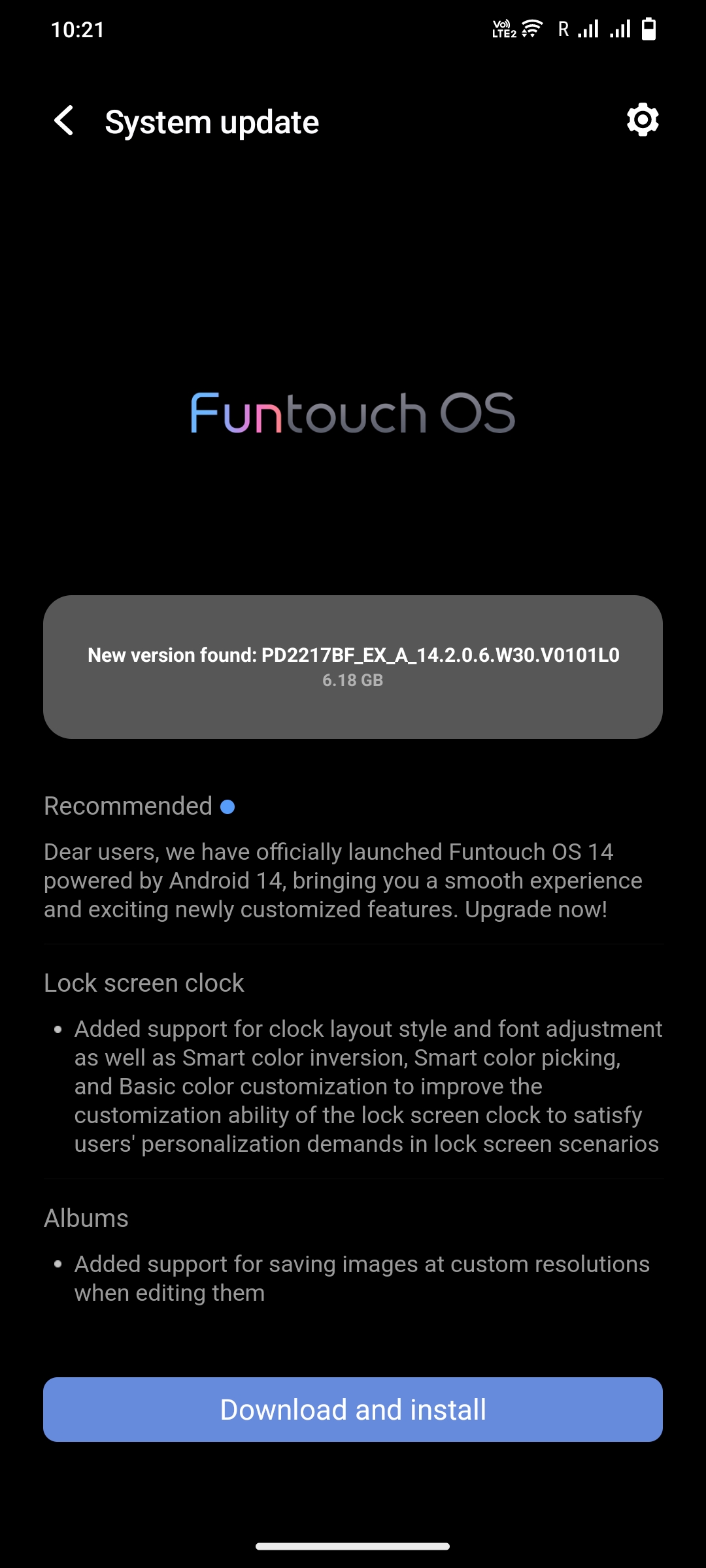Open the update settings gear icon

[x=641, y=120]
